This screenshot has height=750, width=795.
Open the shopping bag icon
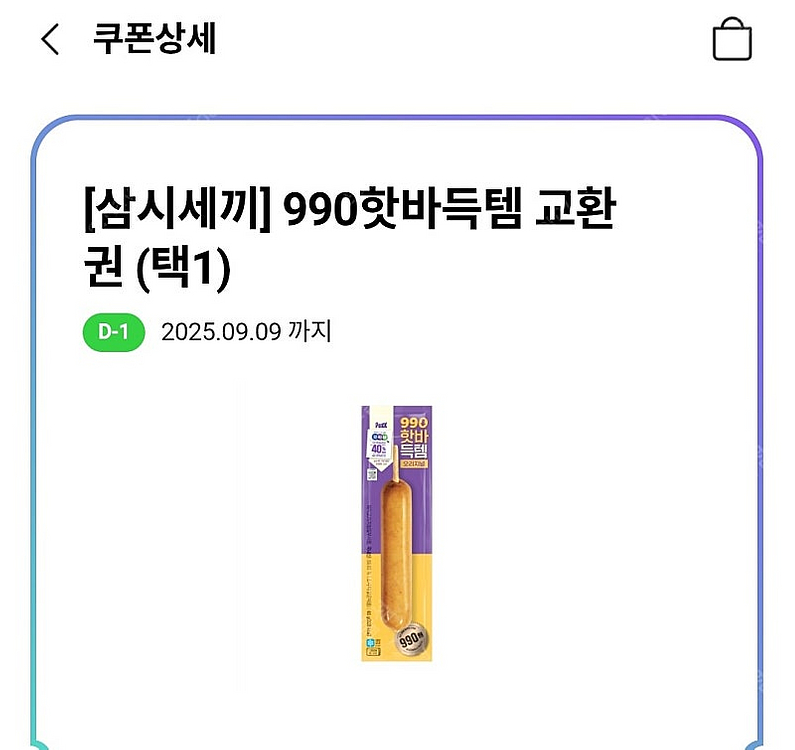pos(731,41)
